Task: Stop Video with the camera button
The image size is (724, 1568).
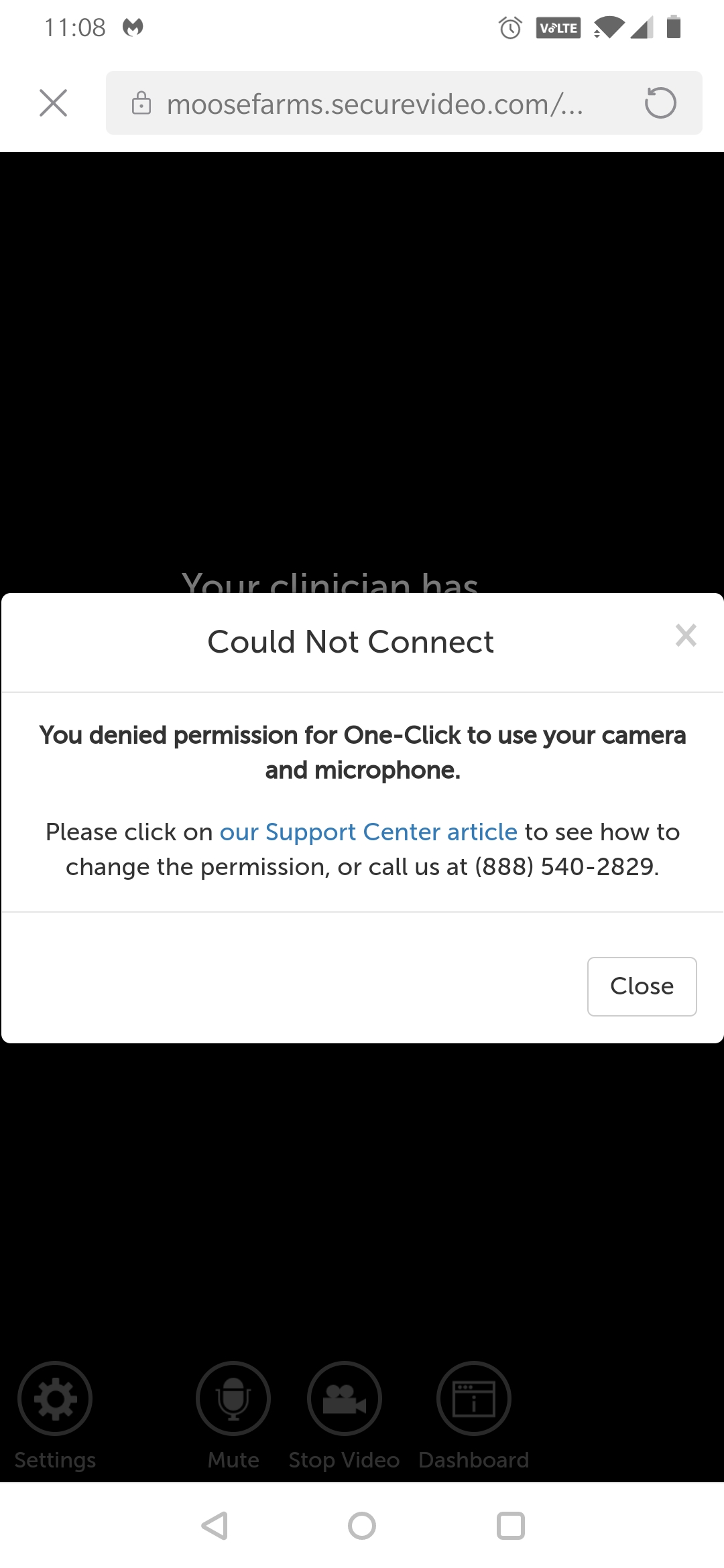Action: coord(344,1398)
